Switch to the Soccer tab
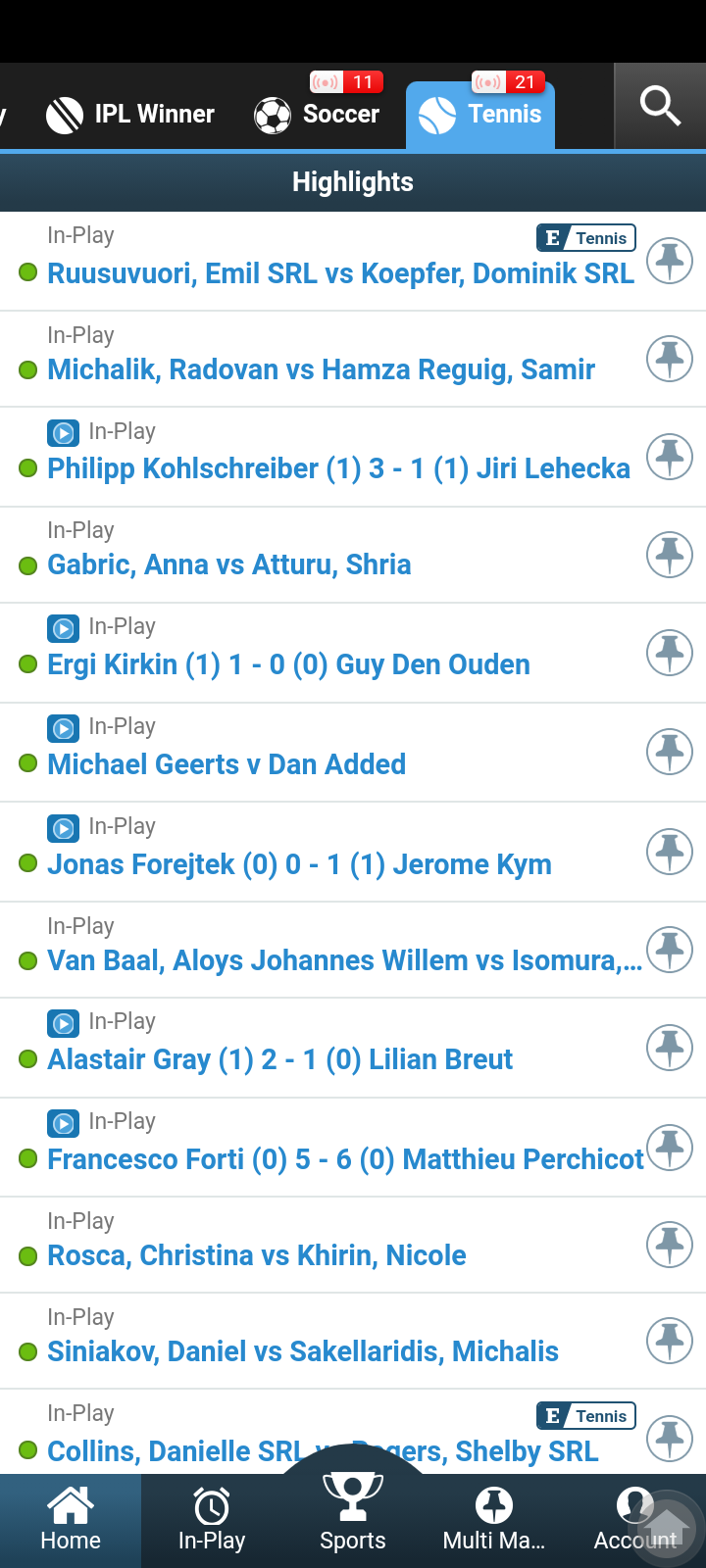The image size is (706, 1568). tap(317, 114)
